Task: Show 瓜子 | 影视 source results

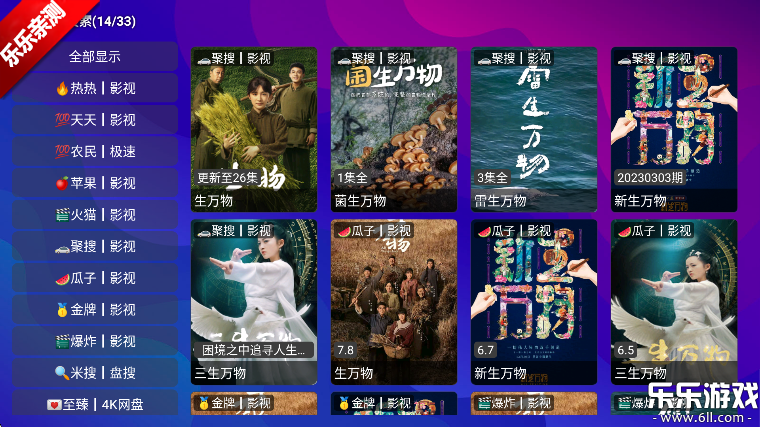Action: pos(95,278)
